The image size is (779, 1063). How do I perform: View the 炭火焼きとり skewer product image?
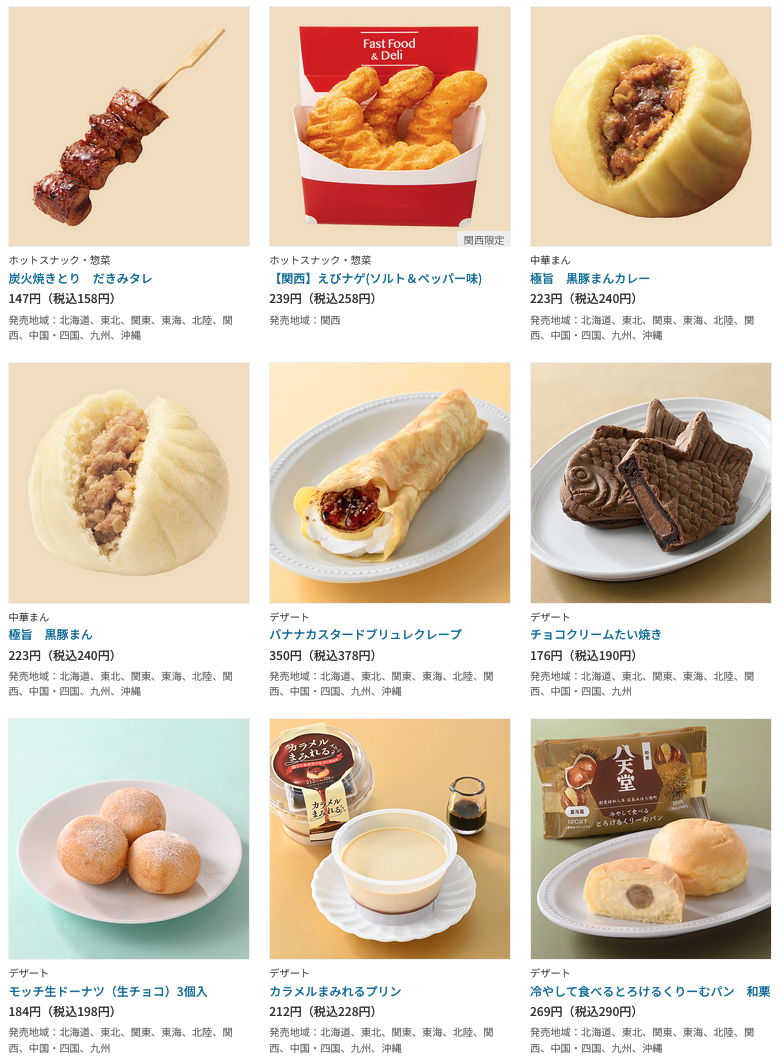click(x=129, y=127)
